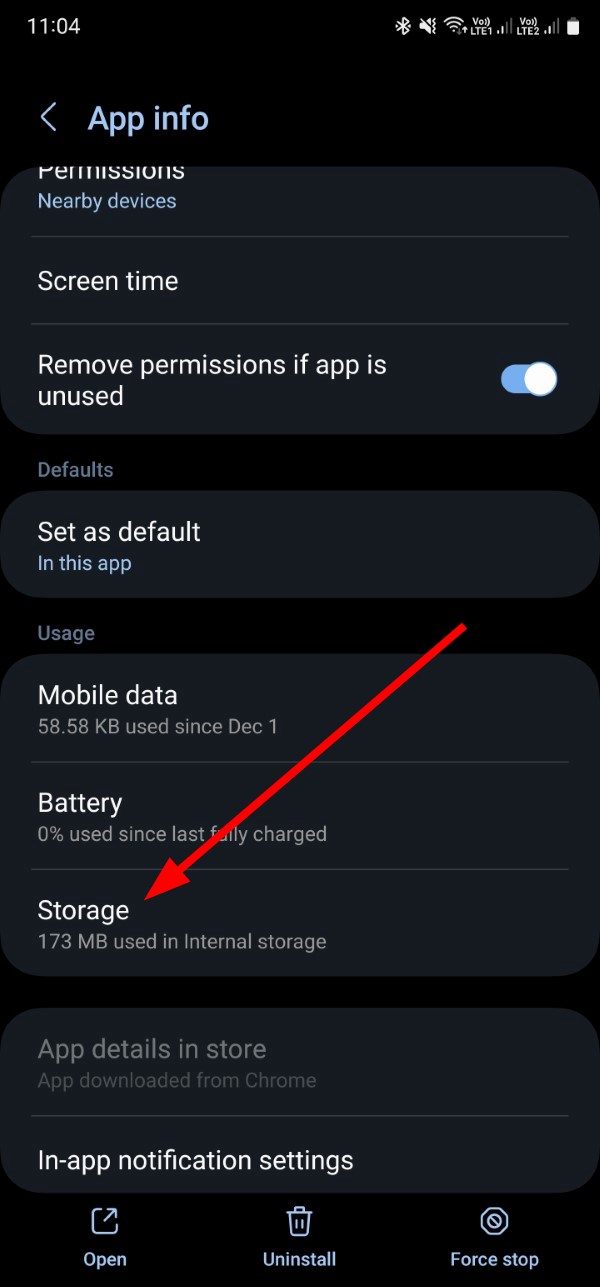This screenshot has height=1287, width=600.
Task: Uninstall this app
Action: coord(299,1236)
